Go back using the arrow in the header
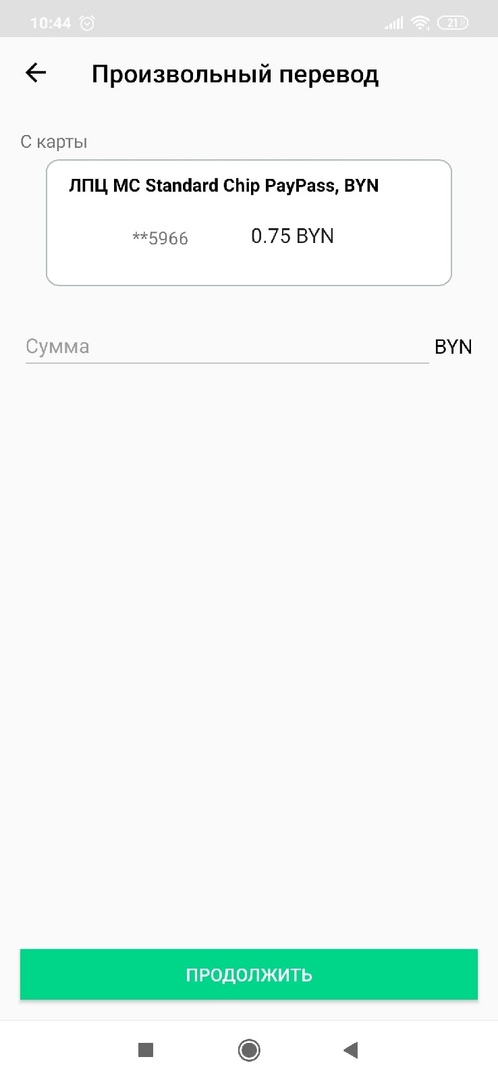This screenshot has width=498, height=1080. coord(35,73)
